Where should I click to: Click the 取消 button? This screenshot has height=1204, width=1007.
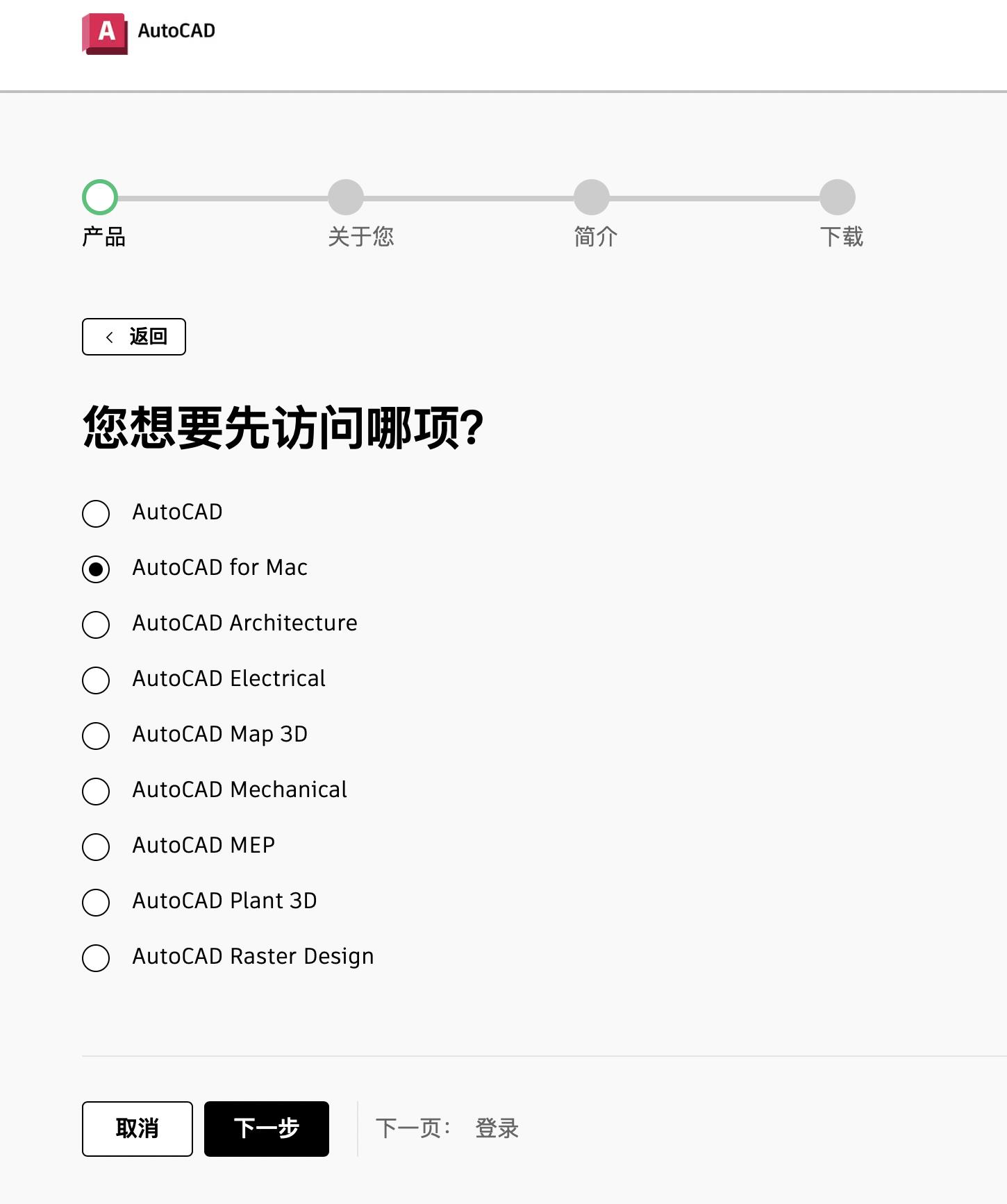[137, 1129]
